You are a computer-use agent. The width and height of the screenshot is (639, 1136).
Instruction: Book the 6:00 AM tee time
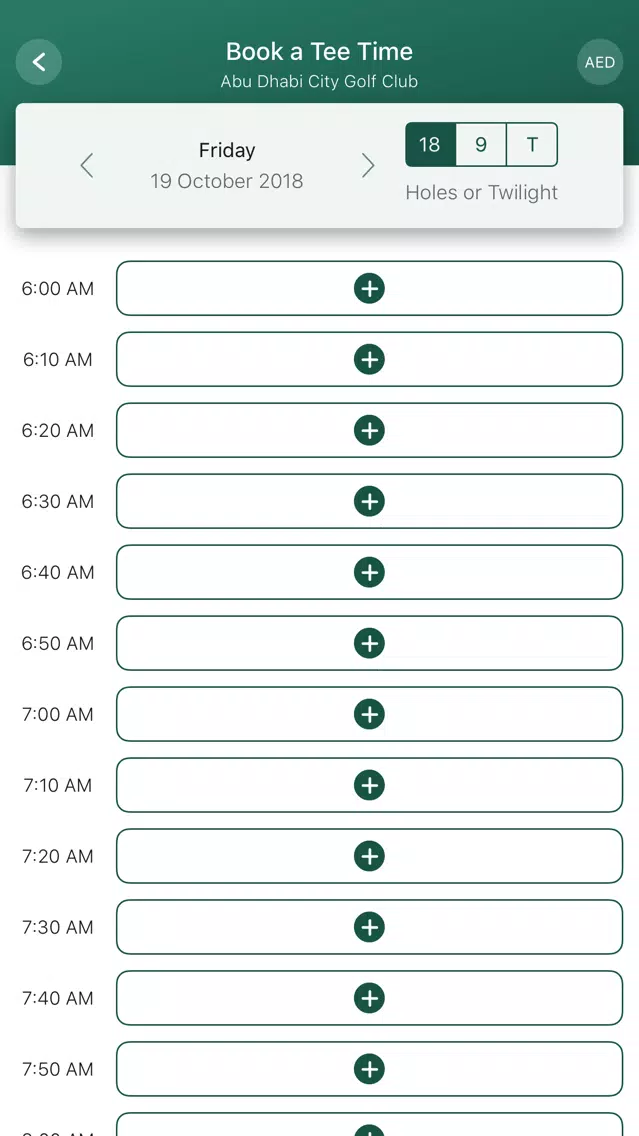[369, 288]
